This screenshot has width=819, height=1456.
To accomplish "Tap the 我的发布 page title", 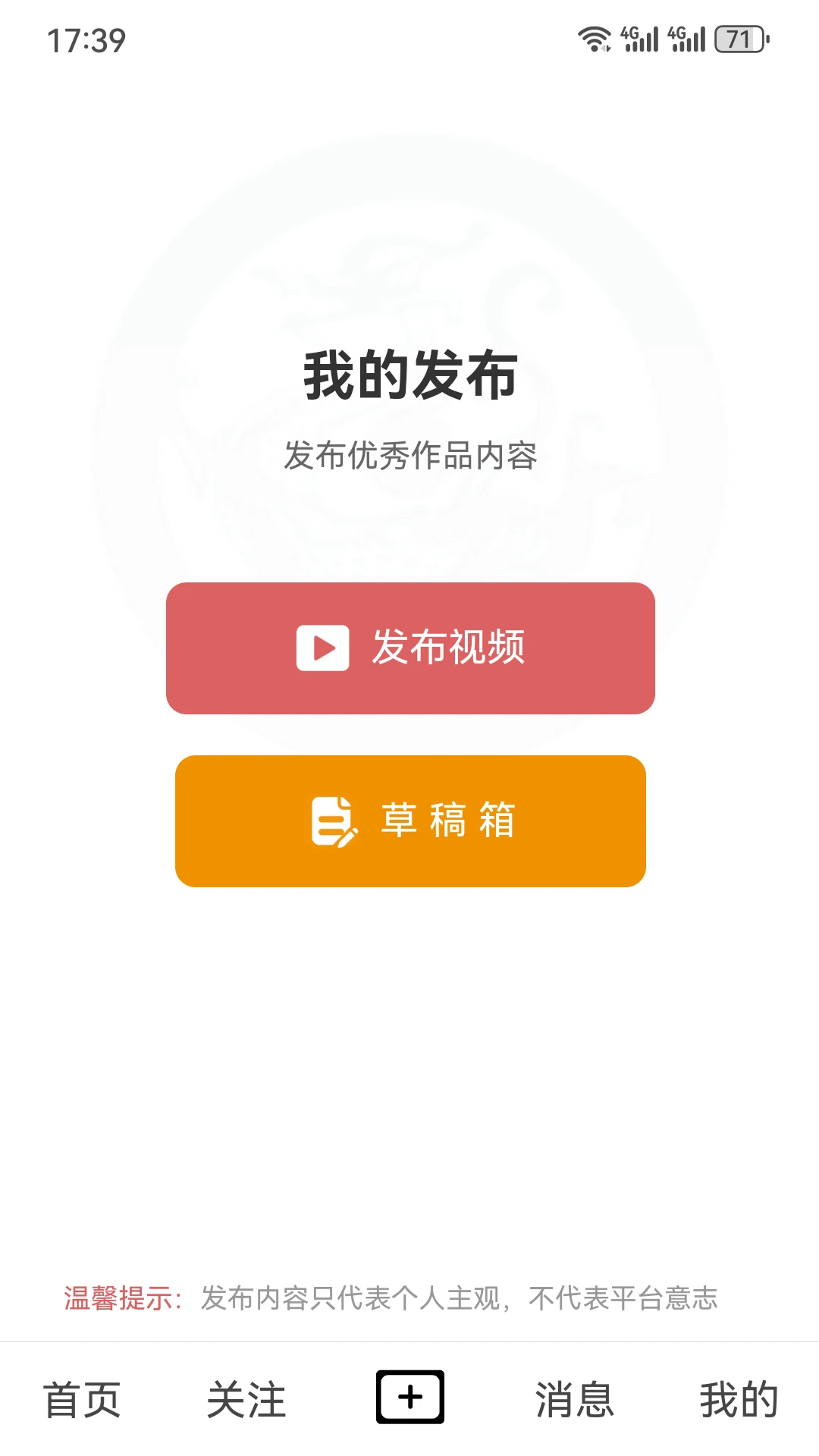I will coord(409,377).
